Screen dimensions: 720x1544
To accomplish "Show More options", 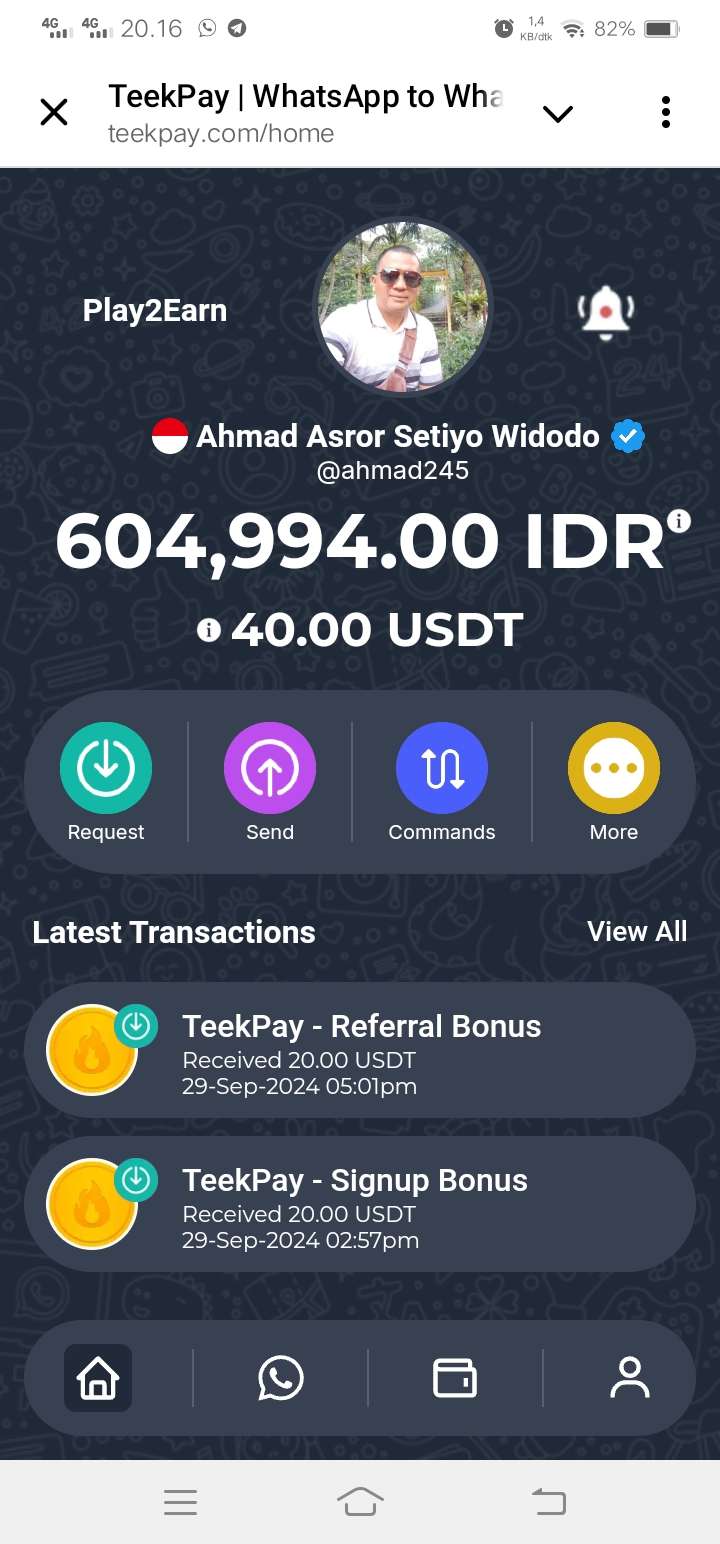I will point(614,768).
